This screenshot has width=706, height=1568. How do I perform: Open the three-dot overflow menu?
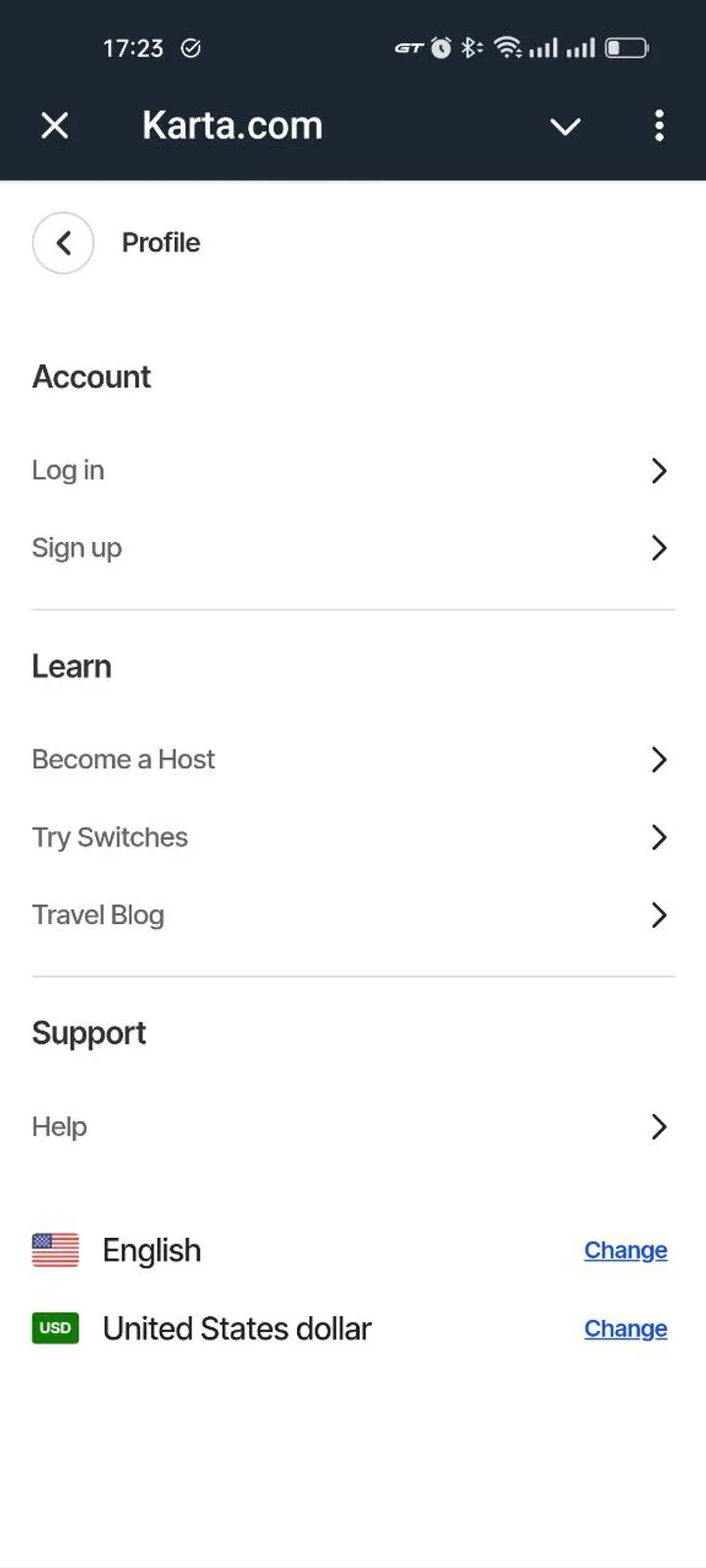point(659,125)
